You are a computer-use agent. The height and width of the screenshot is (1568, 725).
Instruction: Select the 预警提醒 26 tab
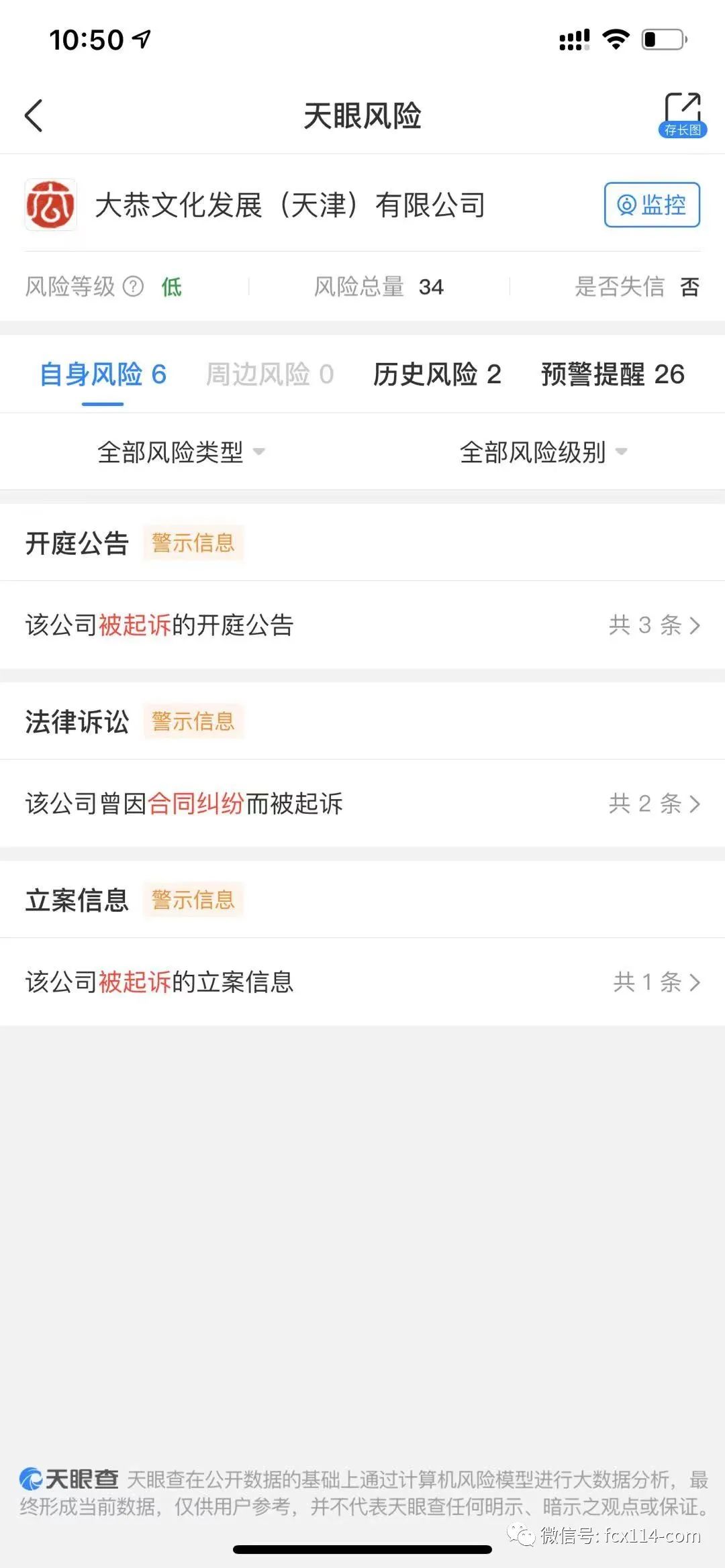point(612,374)
